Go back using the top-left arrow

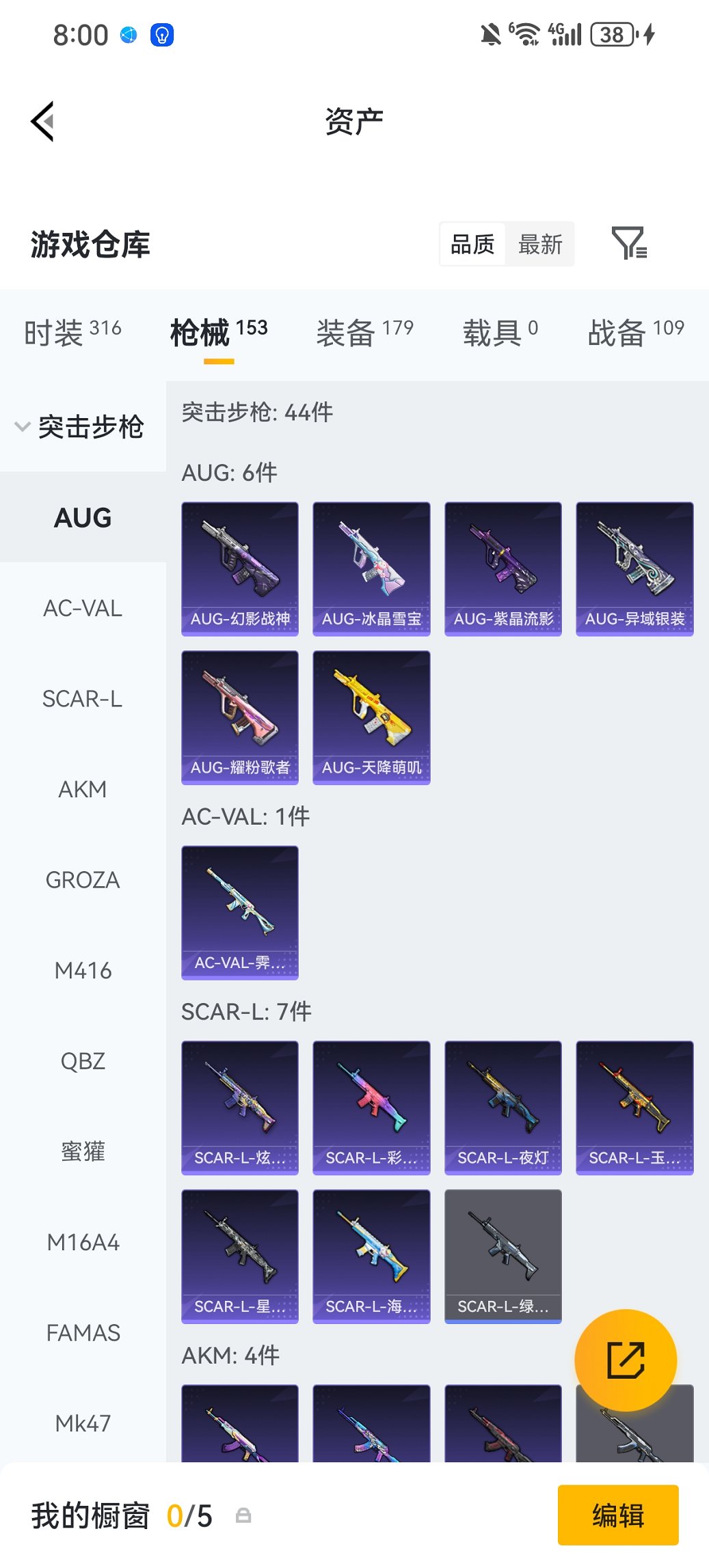point(42,122)
